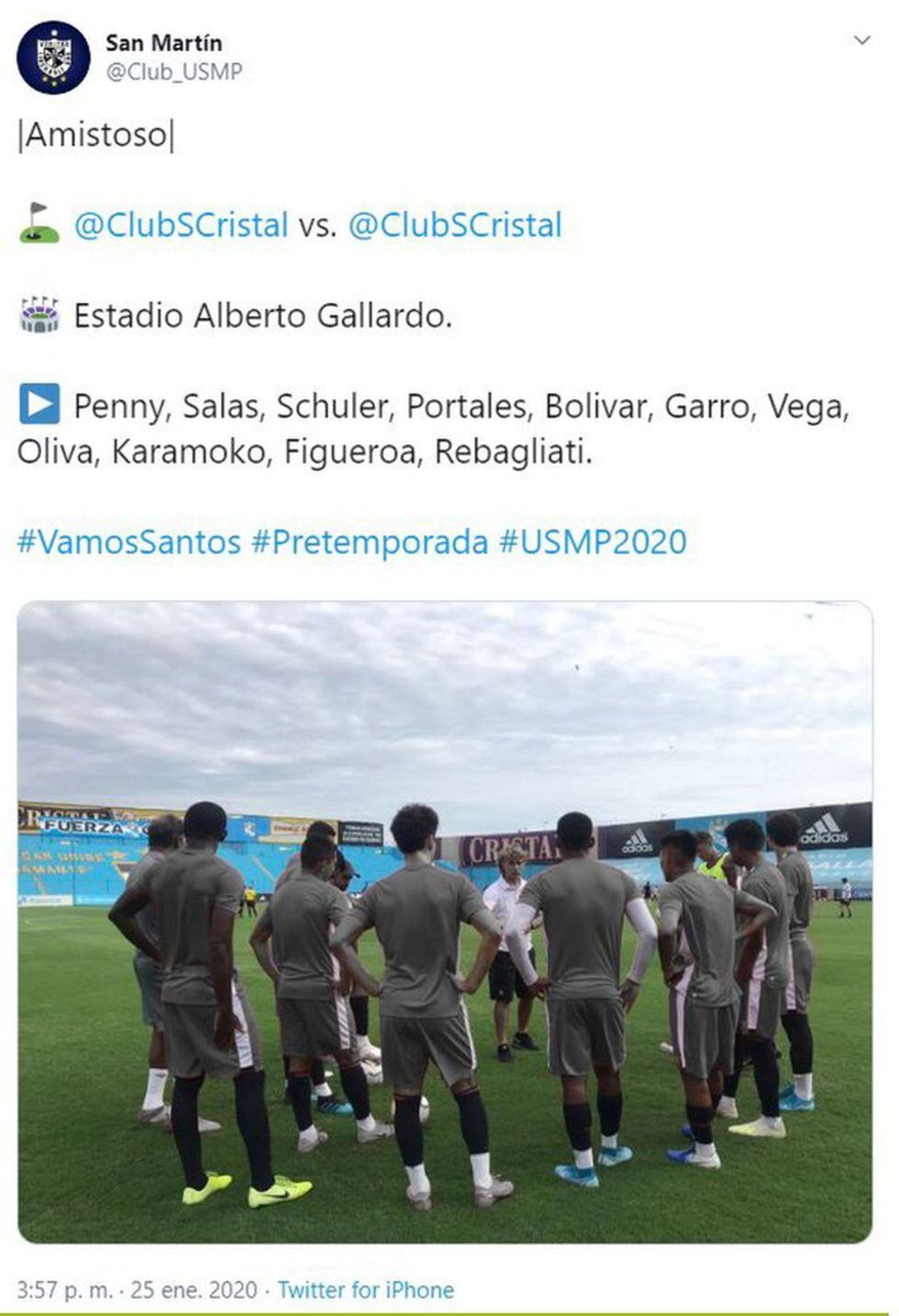899x1316 pixels.
Task: Open the #USMP2020 hashtag
Action: pos(593,541)
